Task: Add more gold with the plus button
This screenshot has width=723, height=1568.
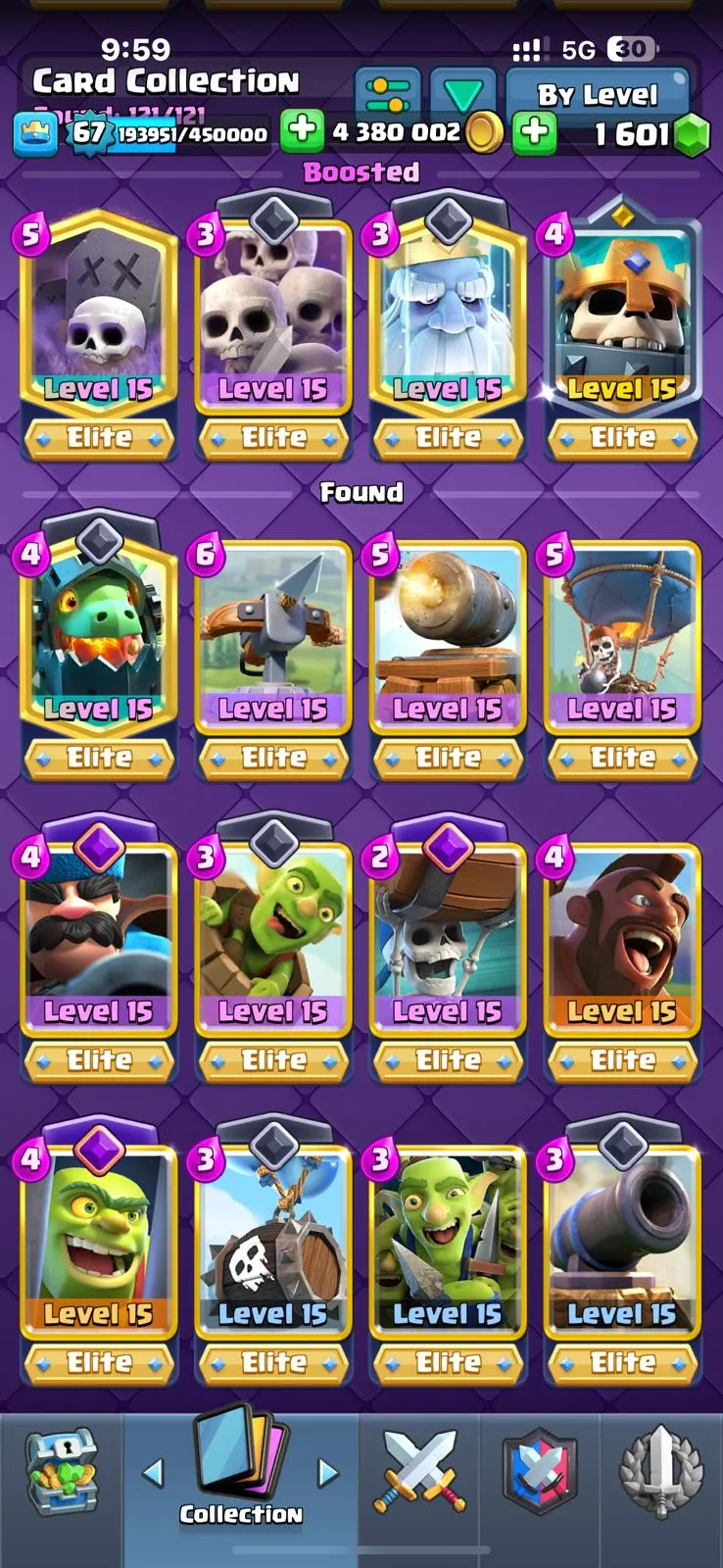Action: [x=303, y=131]
